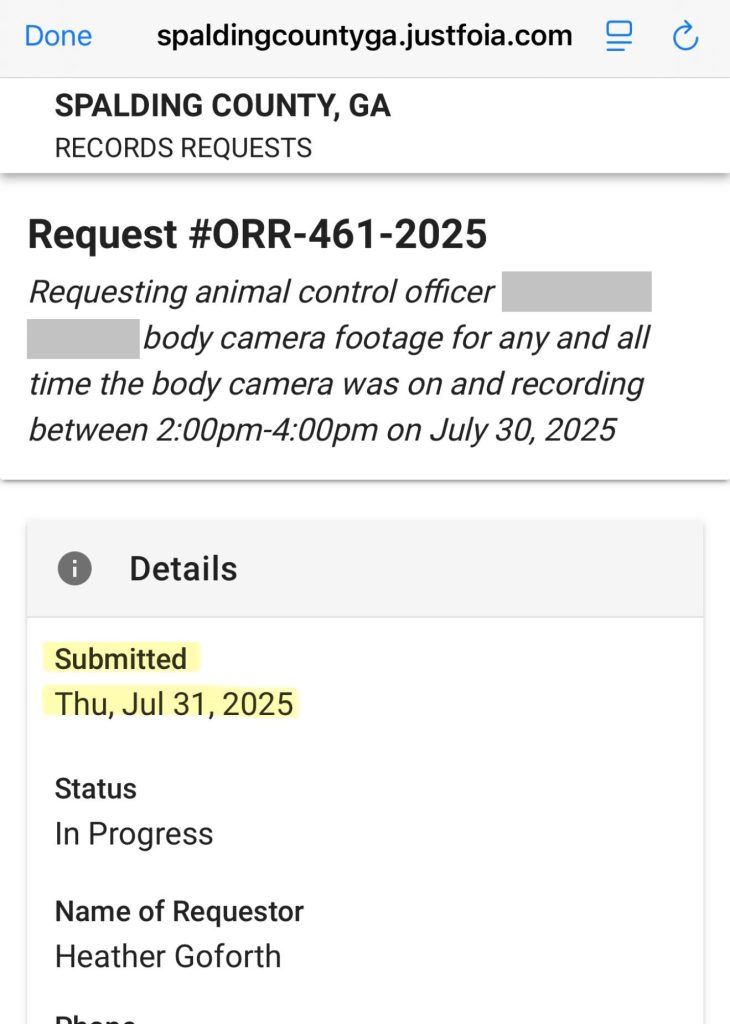
Task: Tap Done to close the browser view
Action: [58, 36]
